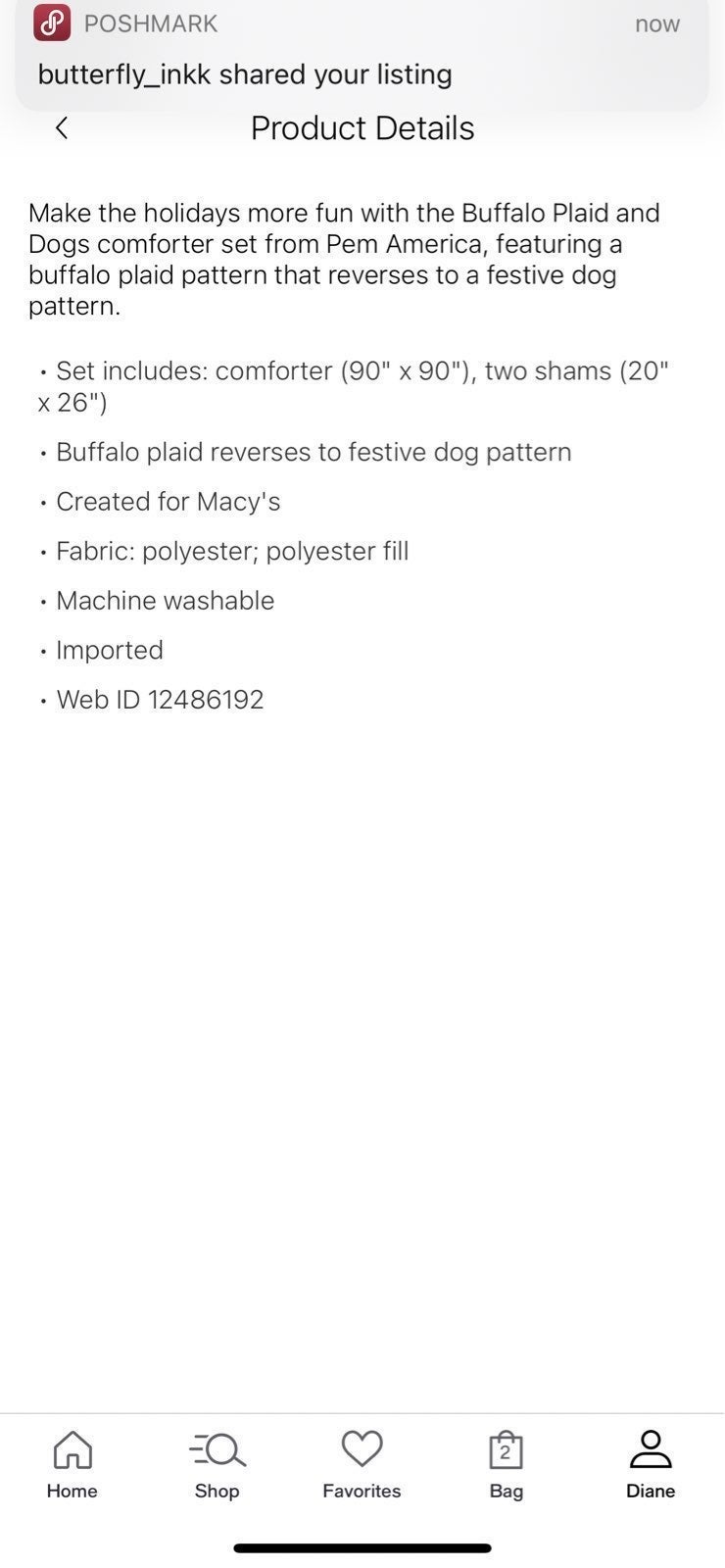The width and height of the screenshot is (725, 1568).
Task: Select the Diane profile tab
Action: tap(651, 1464)
